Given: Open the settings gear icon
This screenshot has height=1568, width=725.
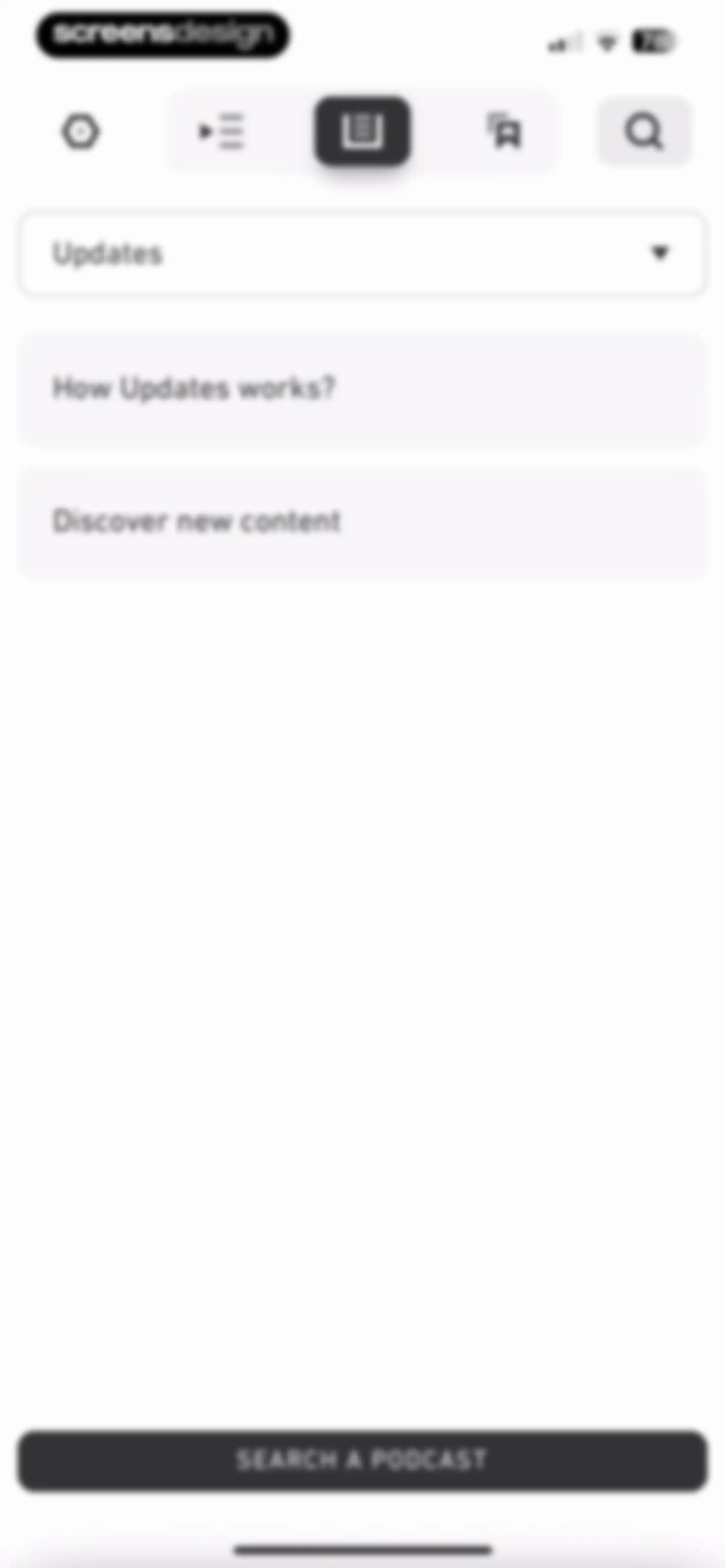Looking at the screenshot, I should pos(80,132).
